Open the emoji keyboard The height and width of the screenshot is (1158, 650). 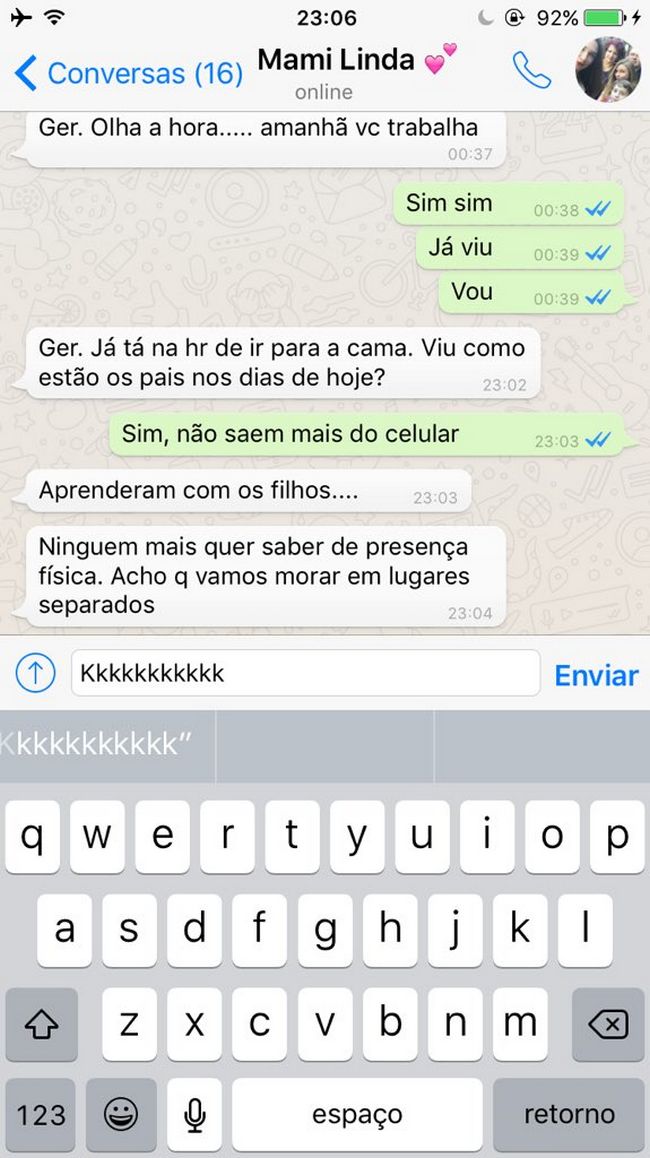click(121, 1114)
